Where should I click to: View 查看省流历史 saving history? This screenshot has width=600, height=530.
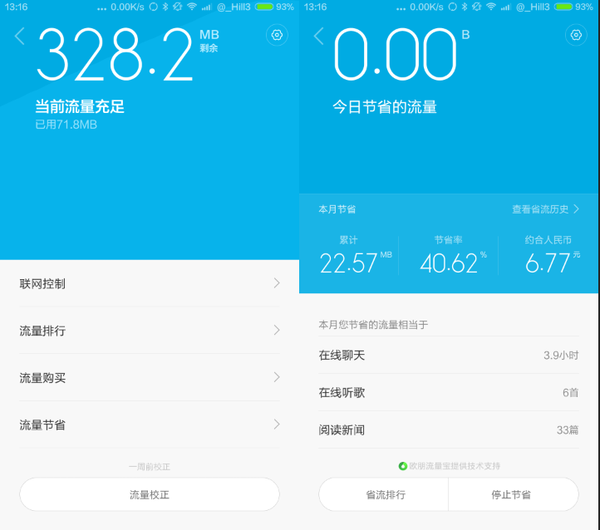pos(545,209)
